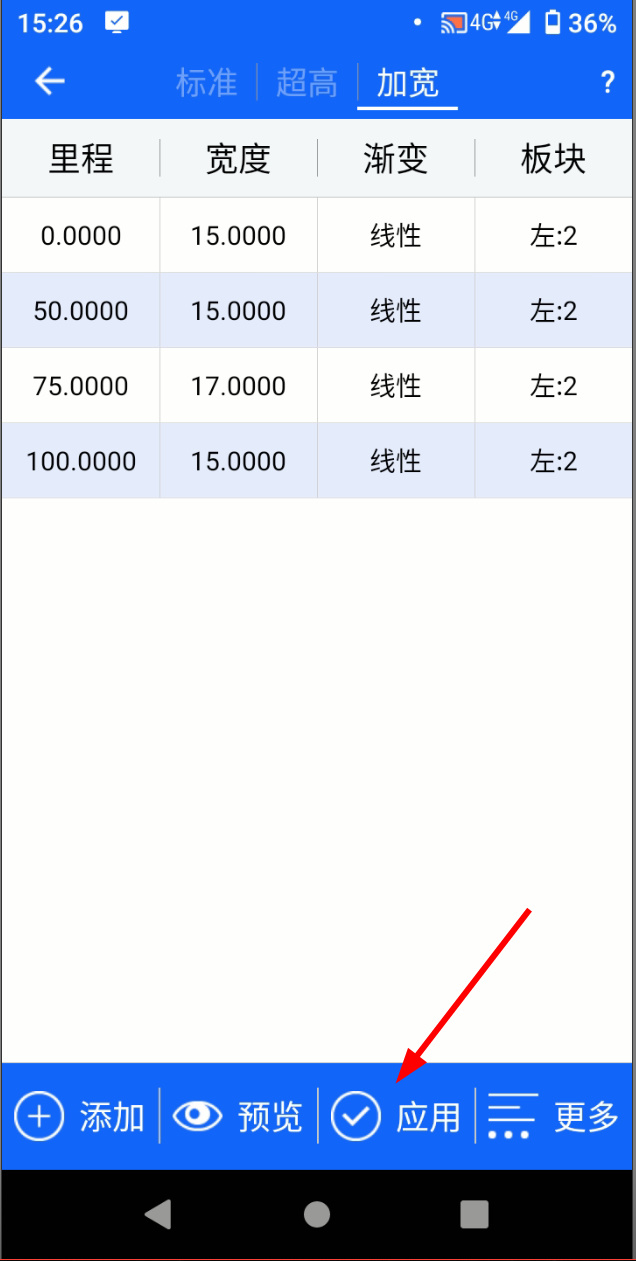The height and width of the screenshot is (1261, 636).
Task: Open the help question mark
Action: pos(607,82)
